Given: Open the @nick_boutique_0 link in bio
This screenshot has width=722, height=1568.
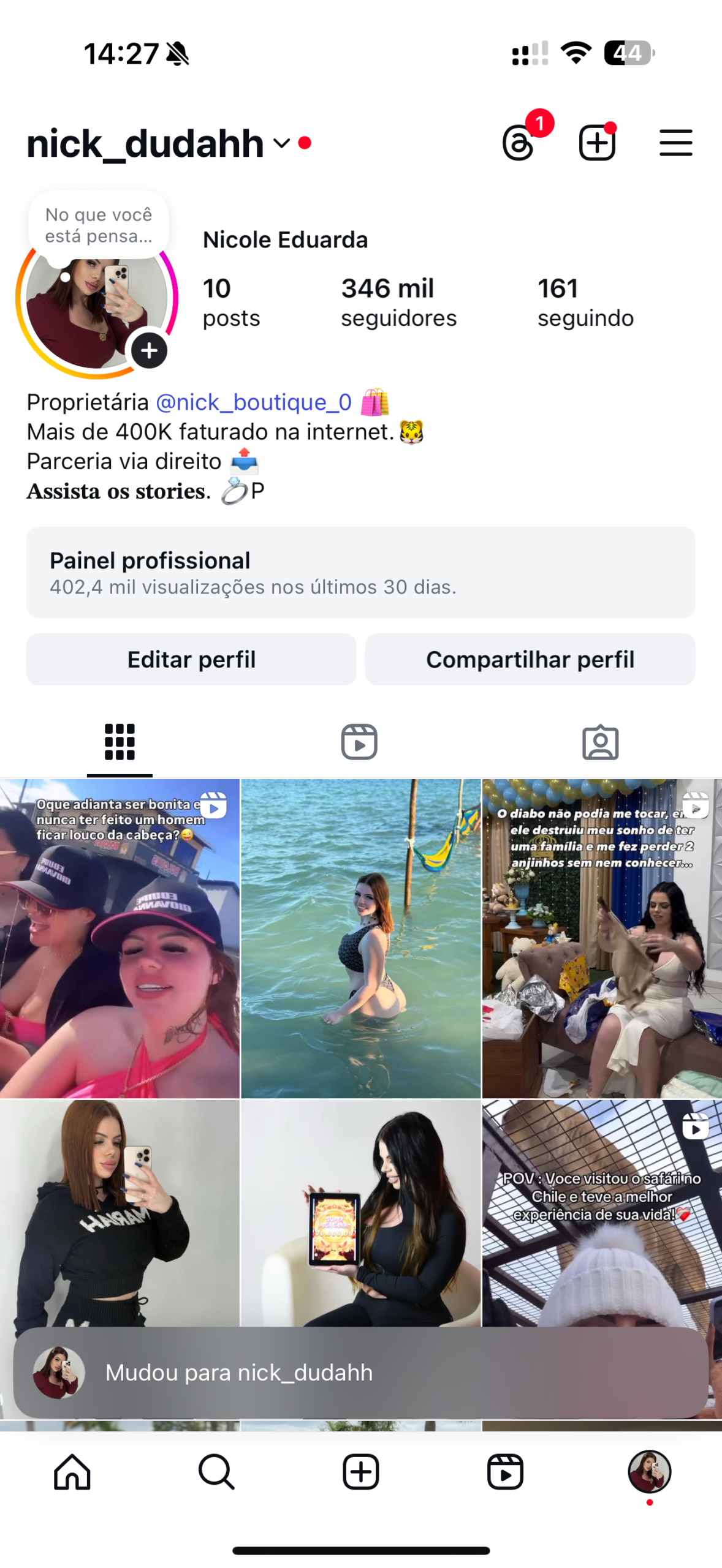Looking at the screenshot, I should (254, 402).
